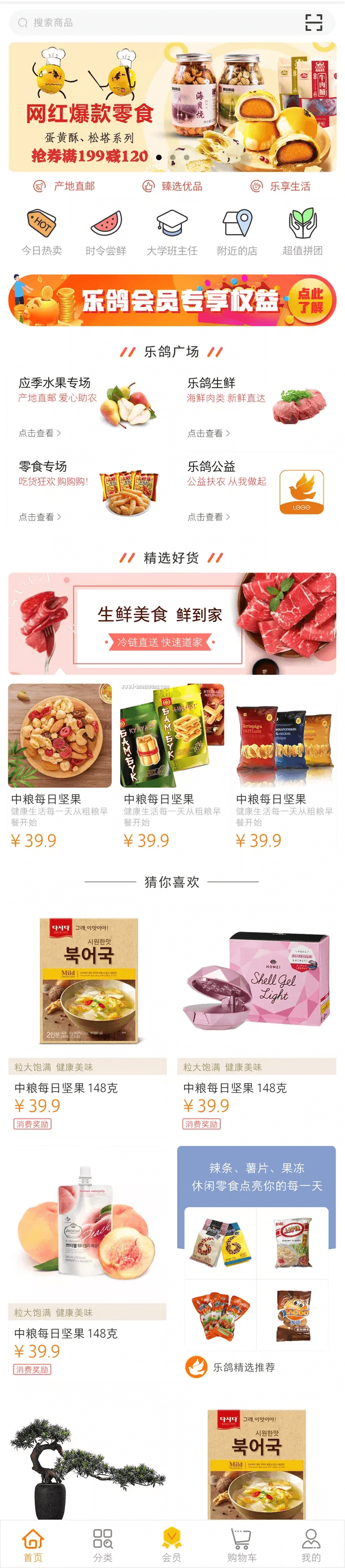Select 时令尝鲜 category
The image size is (345, 1568).
(x=106, y=231)
